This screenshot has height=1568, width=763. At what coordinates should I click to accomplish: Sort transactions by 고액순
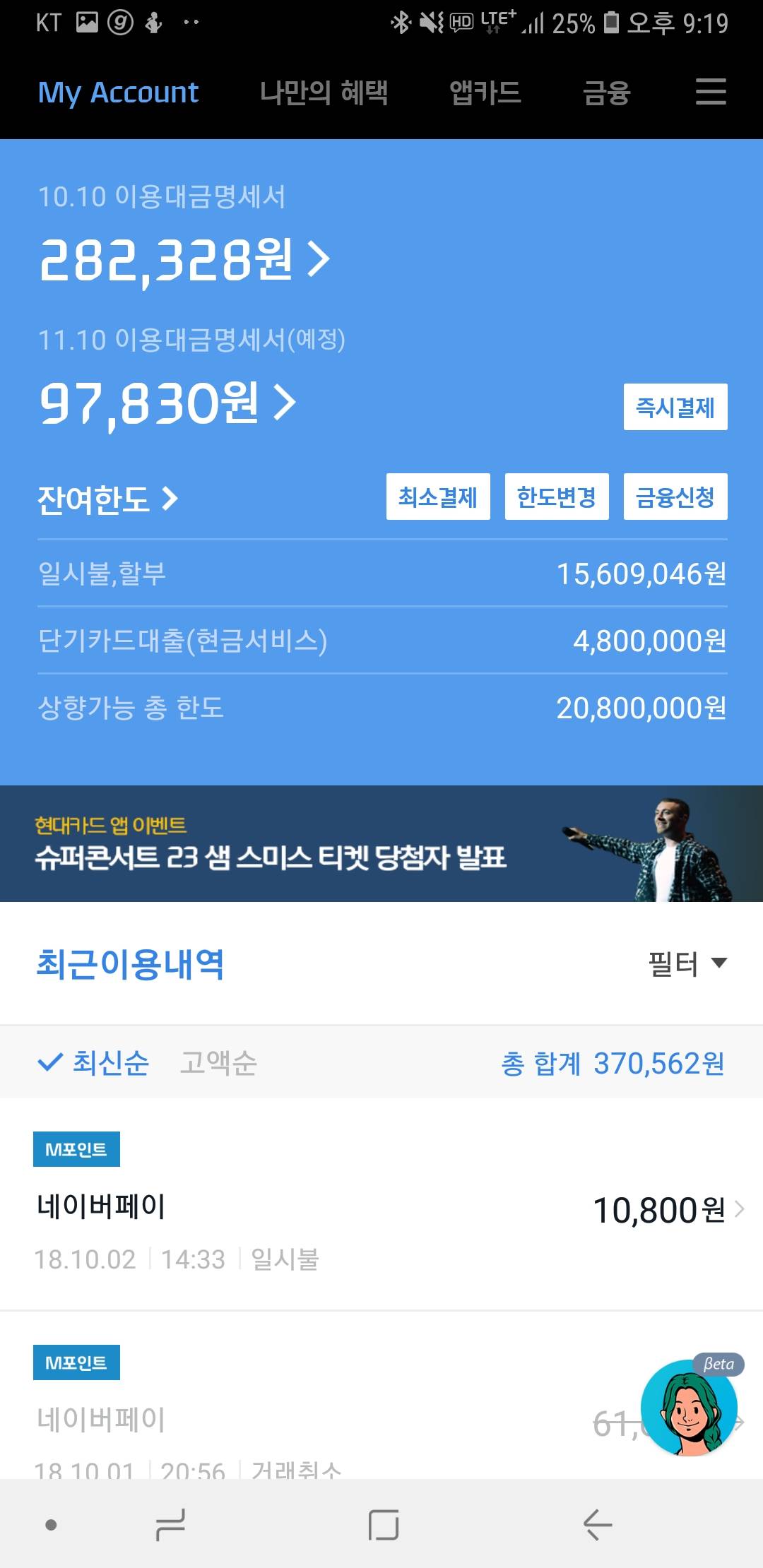pyautogui.click(x=218, y=1063)
